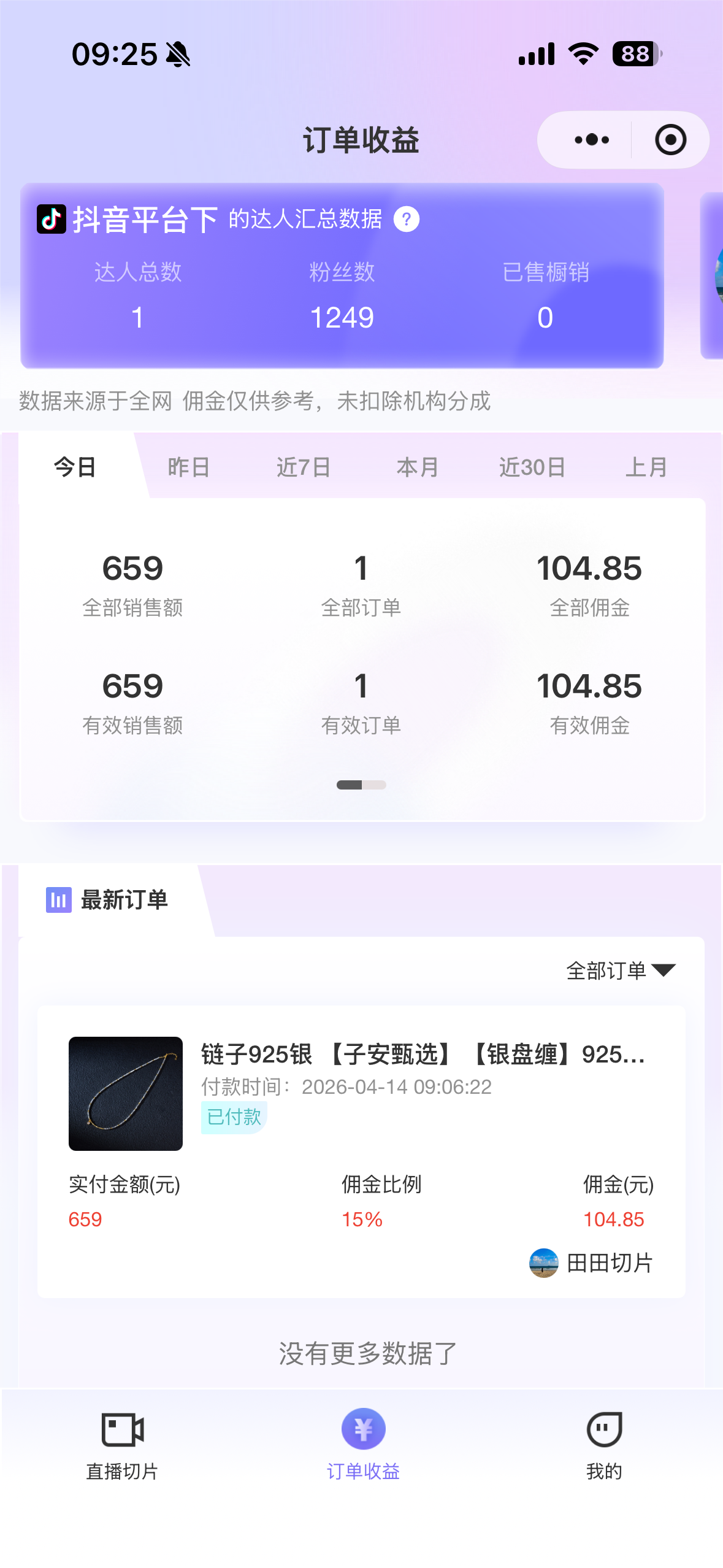Open the mini program more-options menu
The image size is (723, 1568).
[x=591, y=140]
